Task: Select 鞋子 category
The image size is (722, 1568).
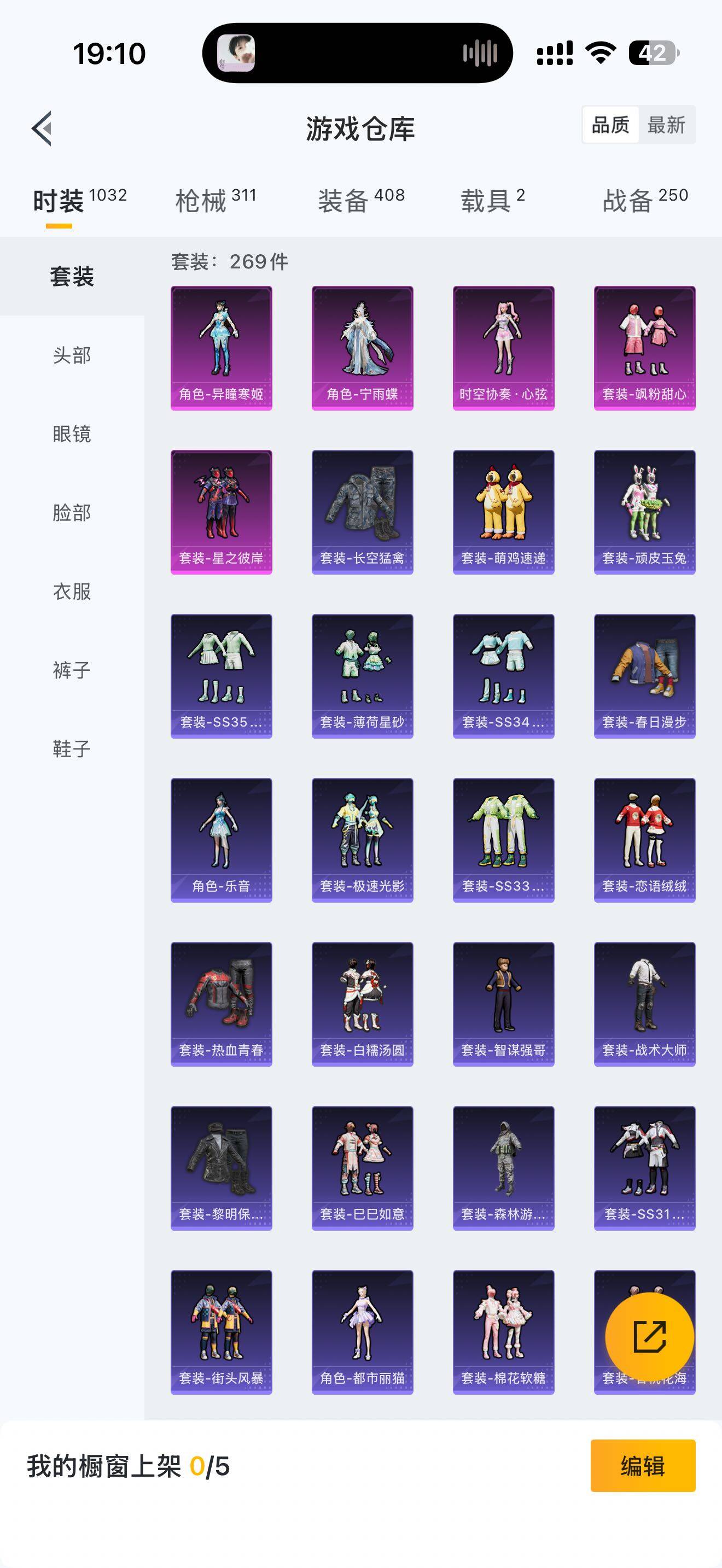Action: click(x=72, y=748)
